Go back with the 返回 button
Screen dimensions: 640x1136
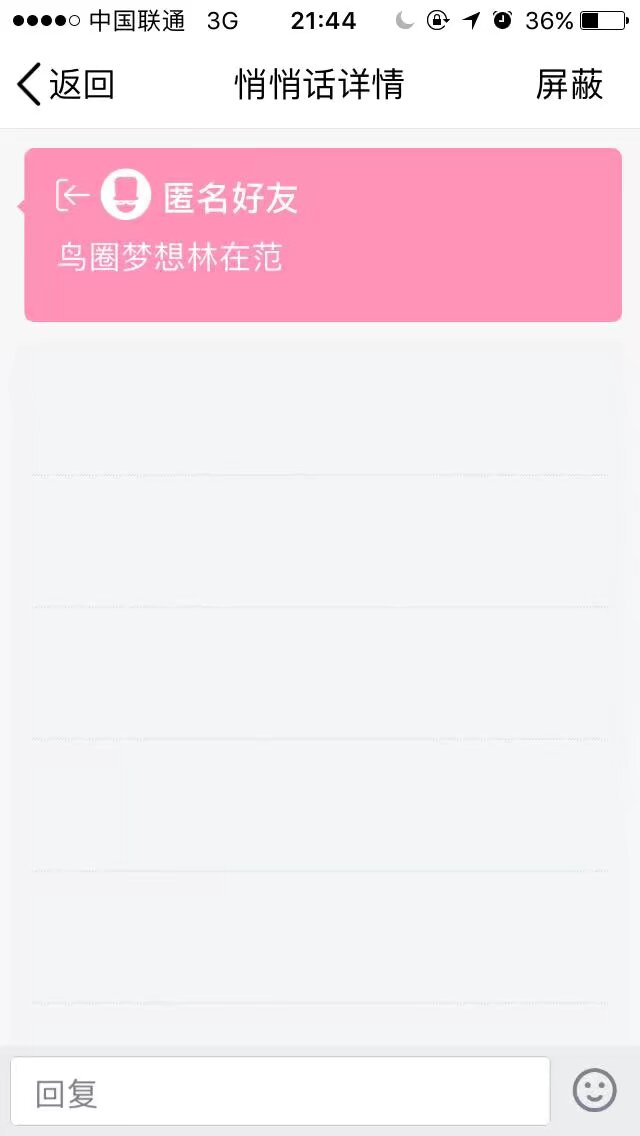[65, 85]
